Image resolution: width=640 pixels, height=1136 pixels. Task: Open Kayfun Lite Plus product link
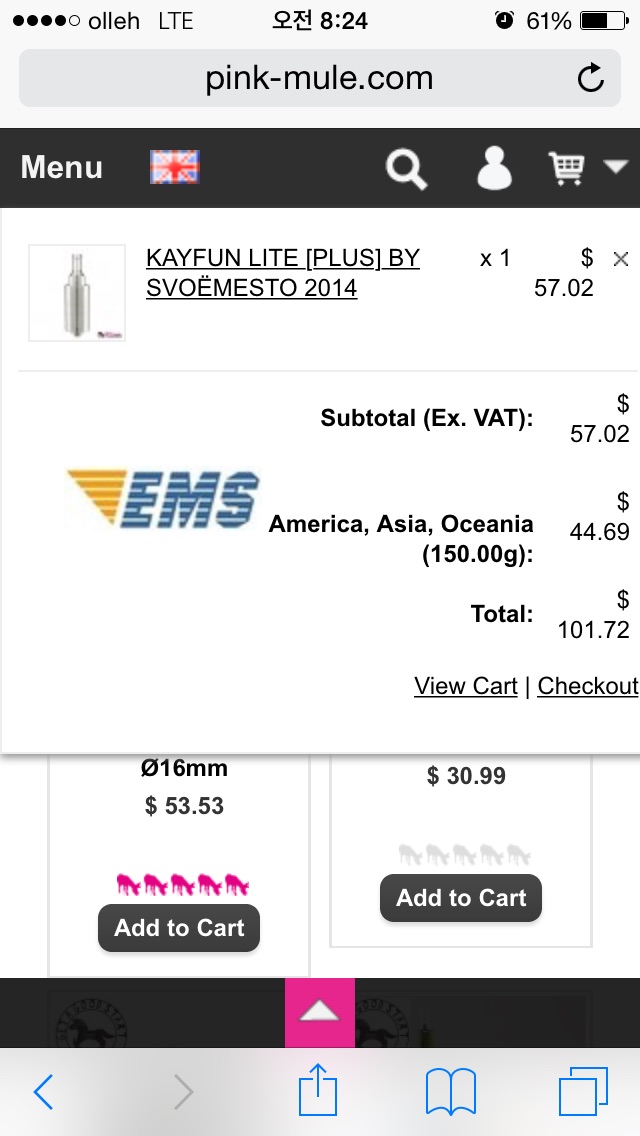[x=282, y=273]
